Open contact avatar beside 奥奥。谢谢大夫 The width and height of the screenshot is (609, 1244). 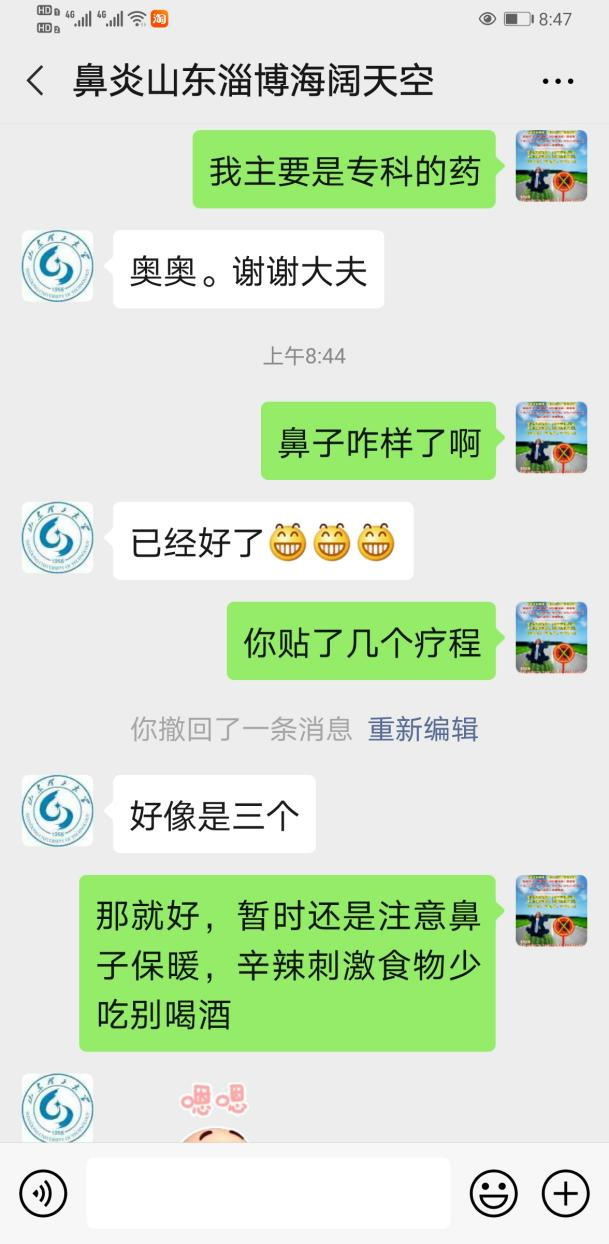pos(58,266)
